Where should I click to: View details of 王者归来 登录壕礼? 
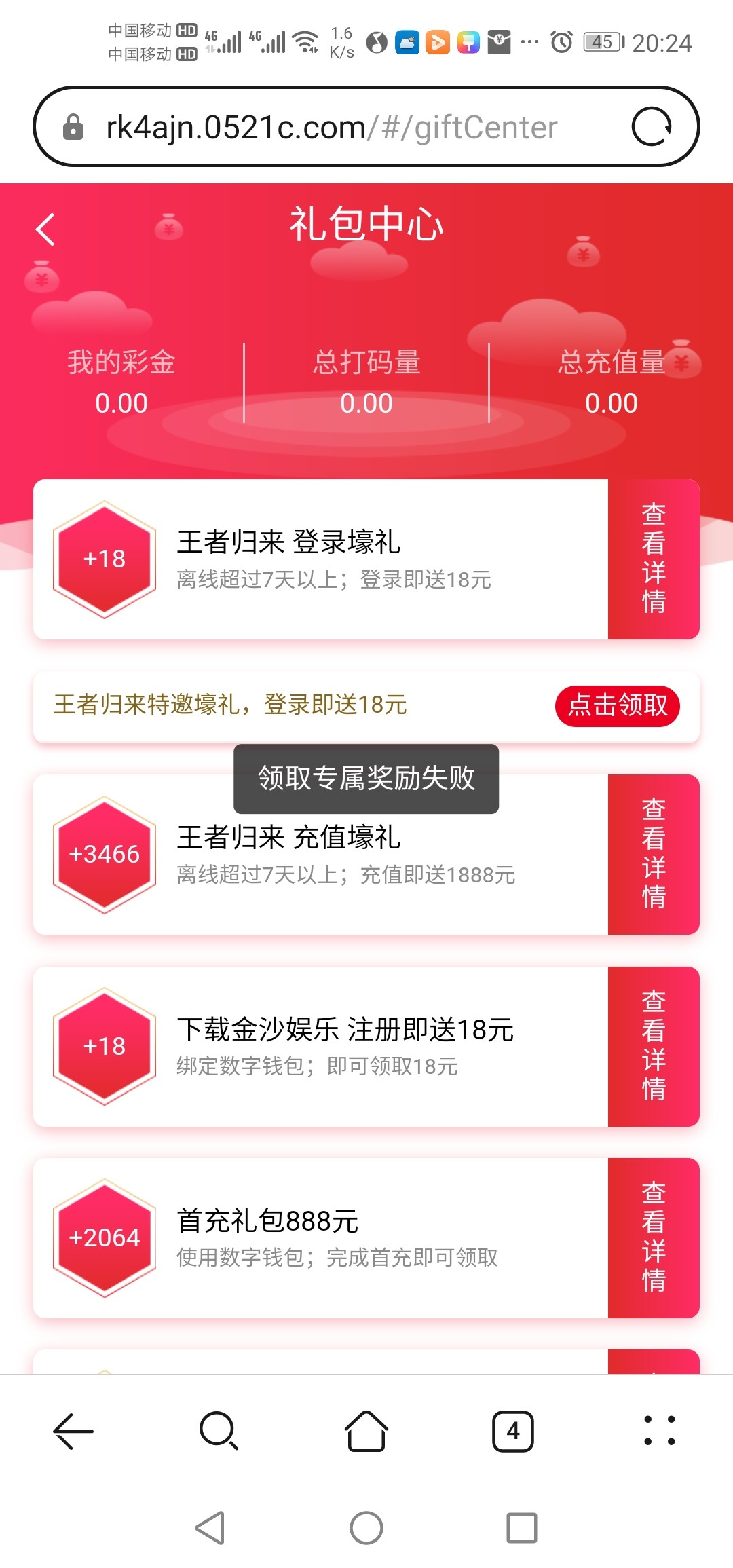(653, 559)
